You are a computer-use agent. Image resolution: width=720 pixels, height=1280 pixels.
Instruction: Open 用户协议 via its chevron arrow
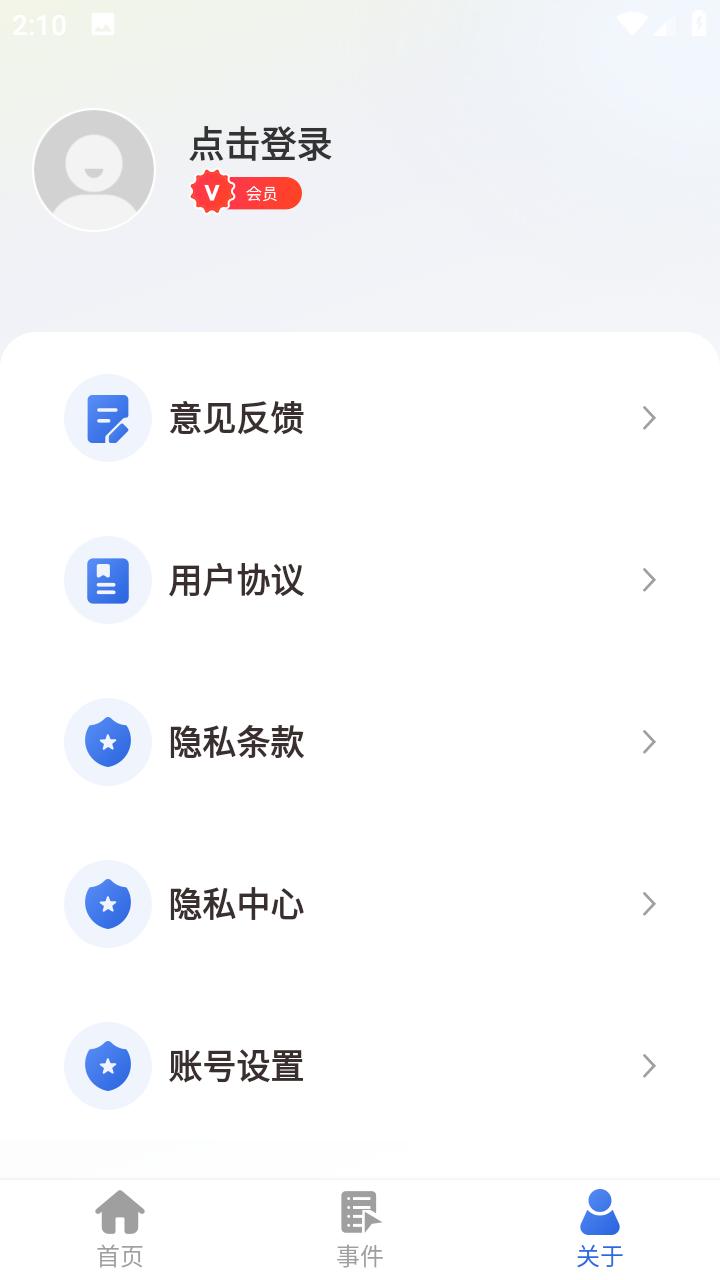pos(649,580)
